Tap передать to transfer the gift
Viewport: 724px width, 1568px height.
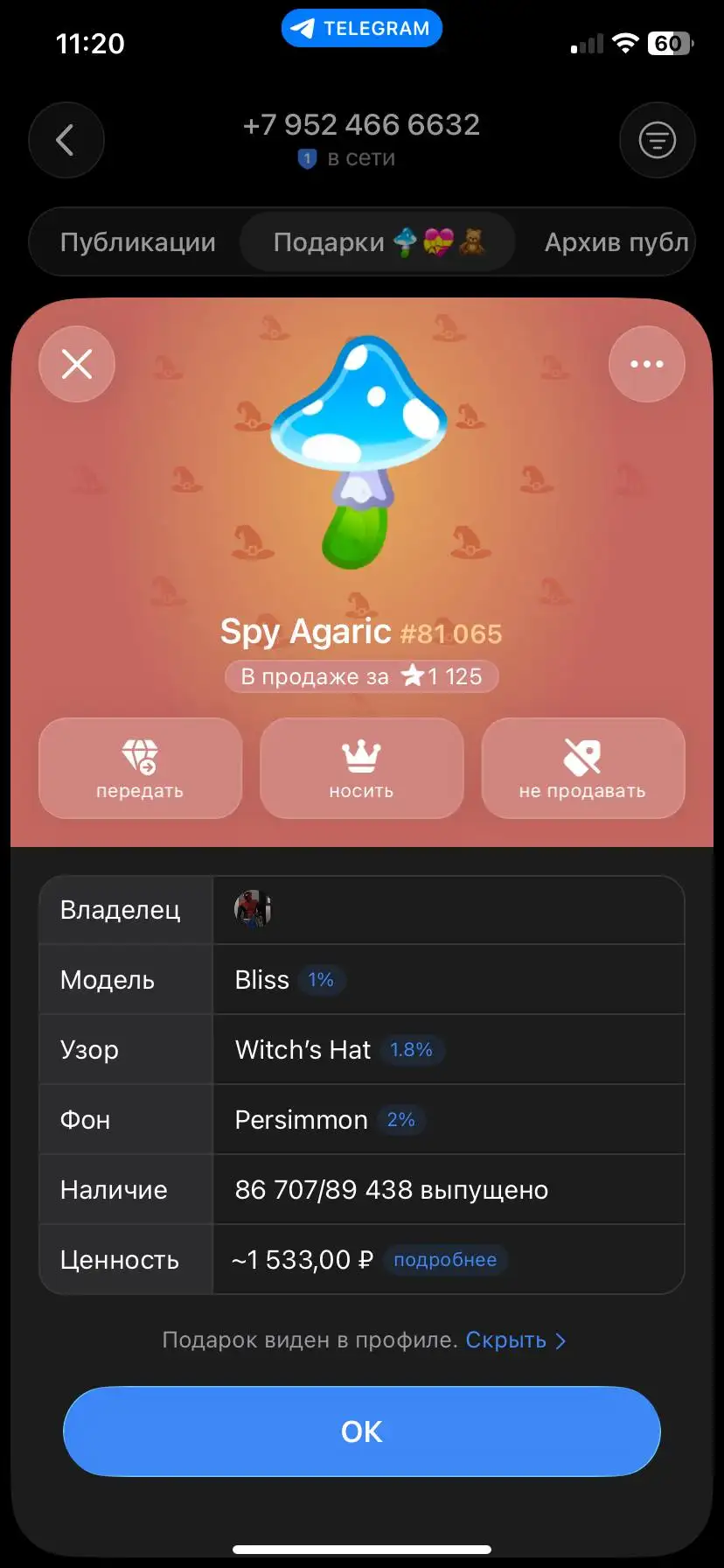140,768
